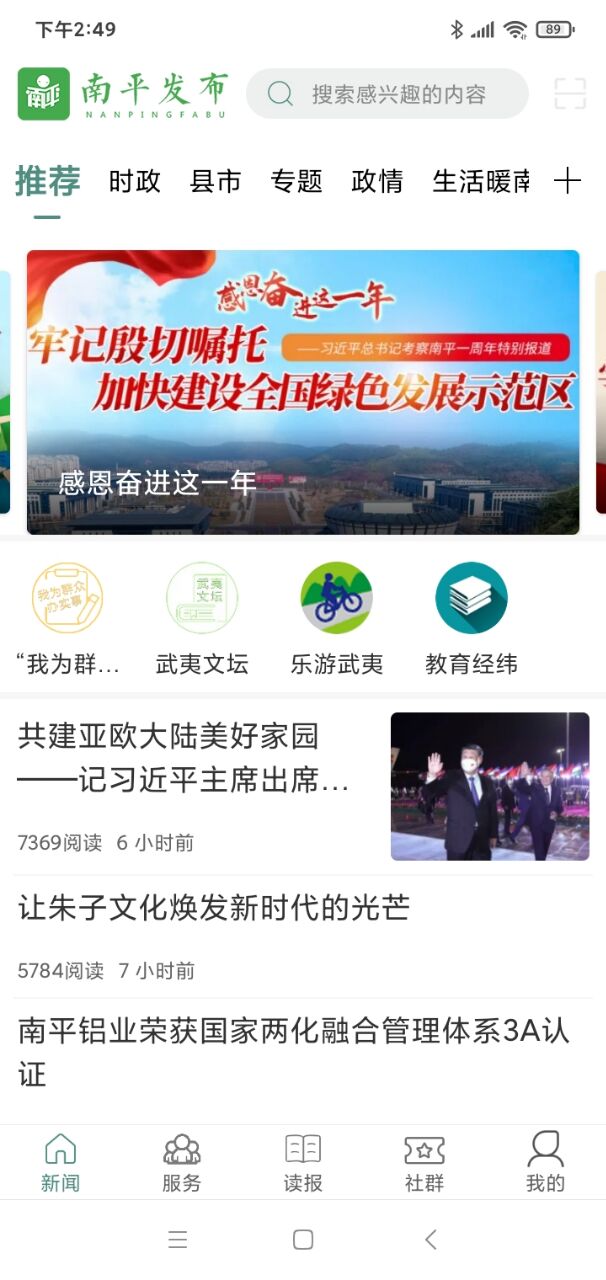Switch to the 时政 tab
This screenshot has width=606, height=1280.
tap(135, 181)
